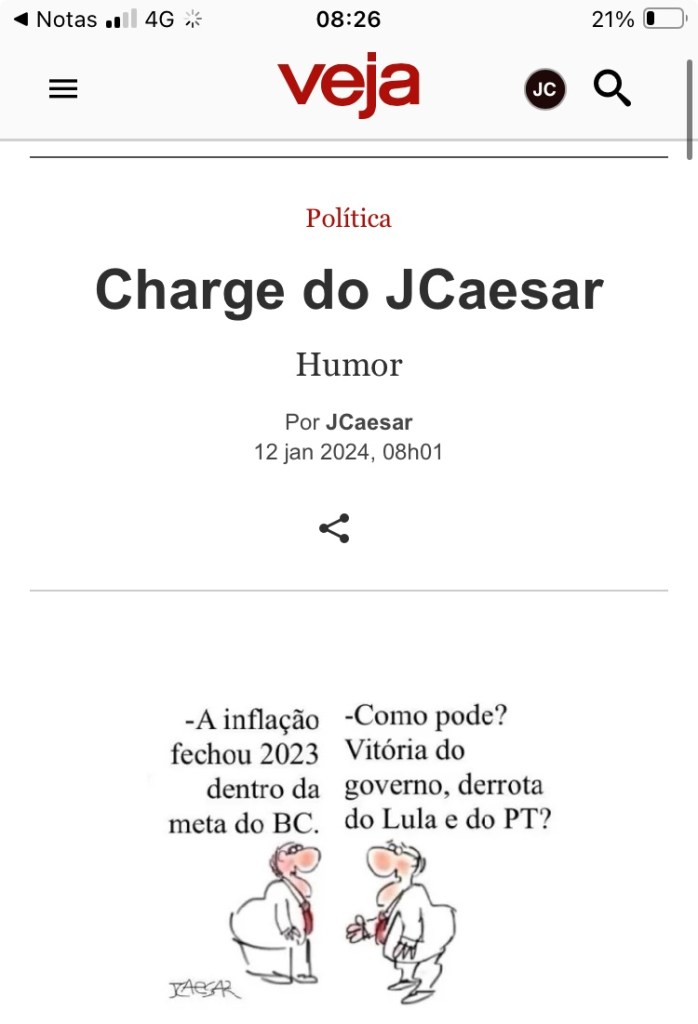The image size is (698, 1024).
Task: Open the JC profile avatar
Action: 545,90
